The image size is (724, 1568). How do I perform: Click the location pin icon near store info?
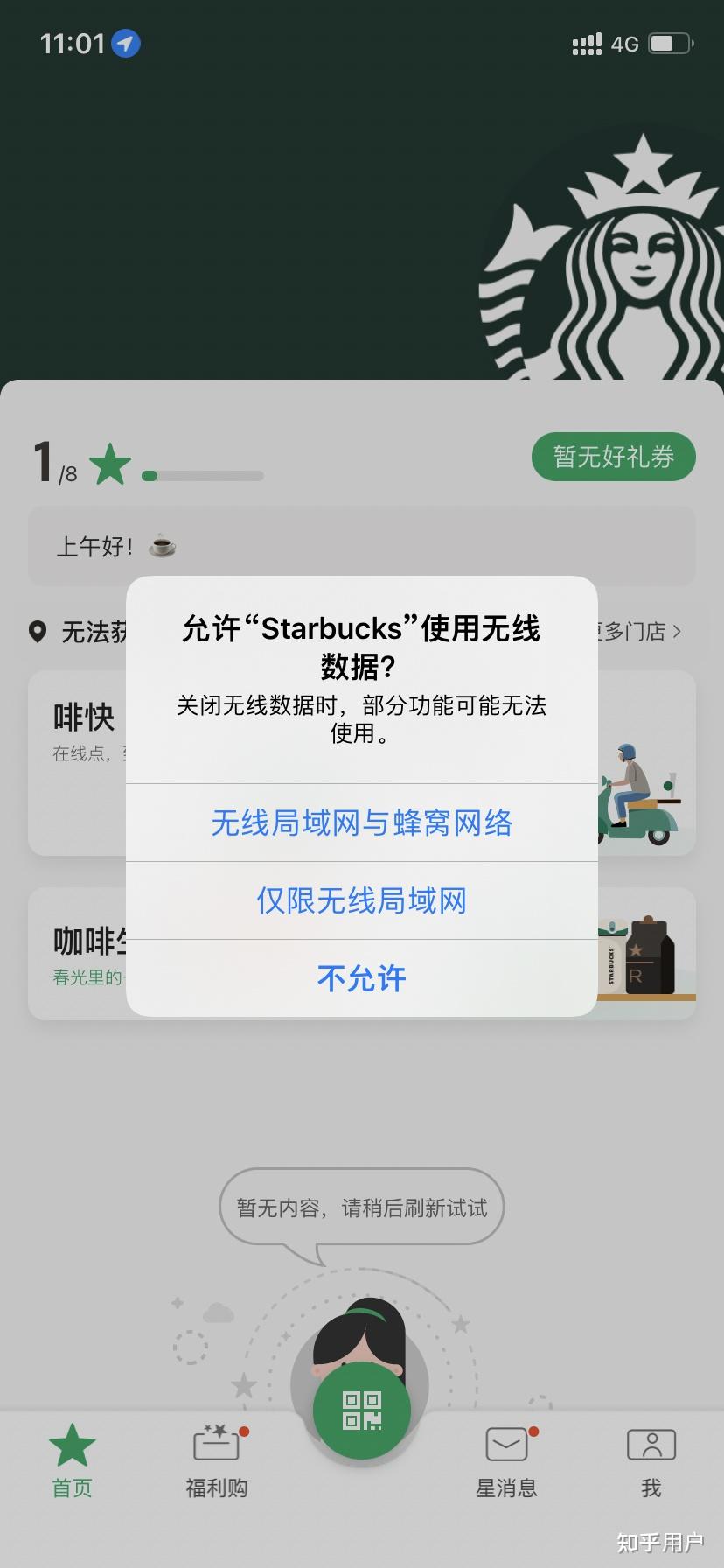[38, 632]
